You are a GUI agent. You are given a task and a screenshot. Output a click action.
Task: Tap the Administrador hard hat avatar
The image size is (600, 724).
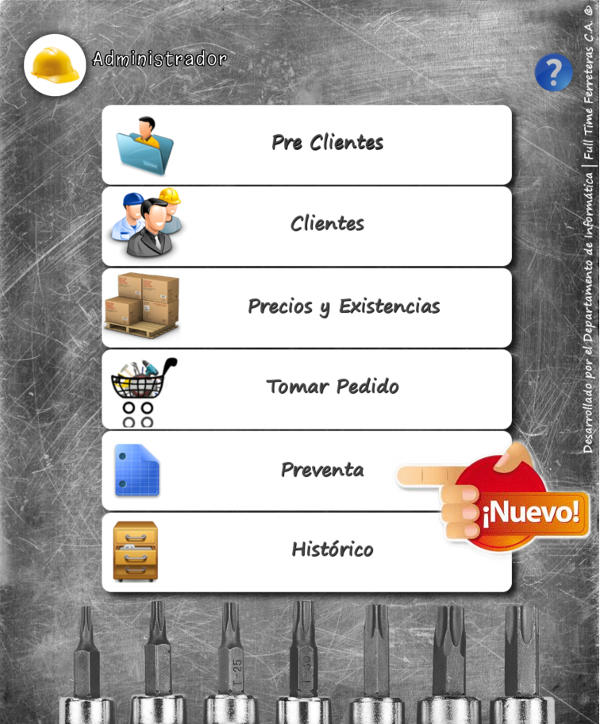pos(55,65)
